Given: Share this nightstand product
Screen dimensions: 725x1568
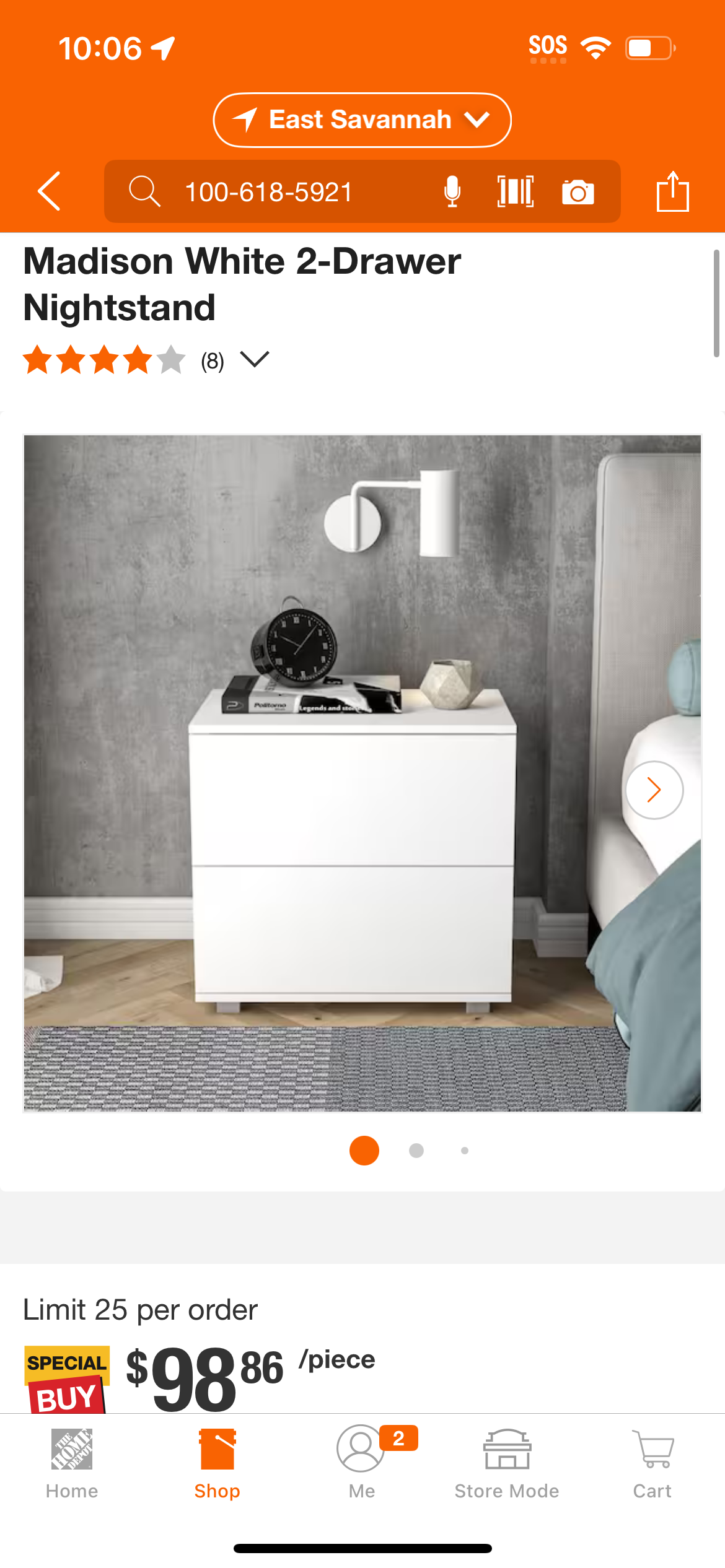Looking at the screenshot, I should click(673, 191).
